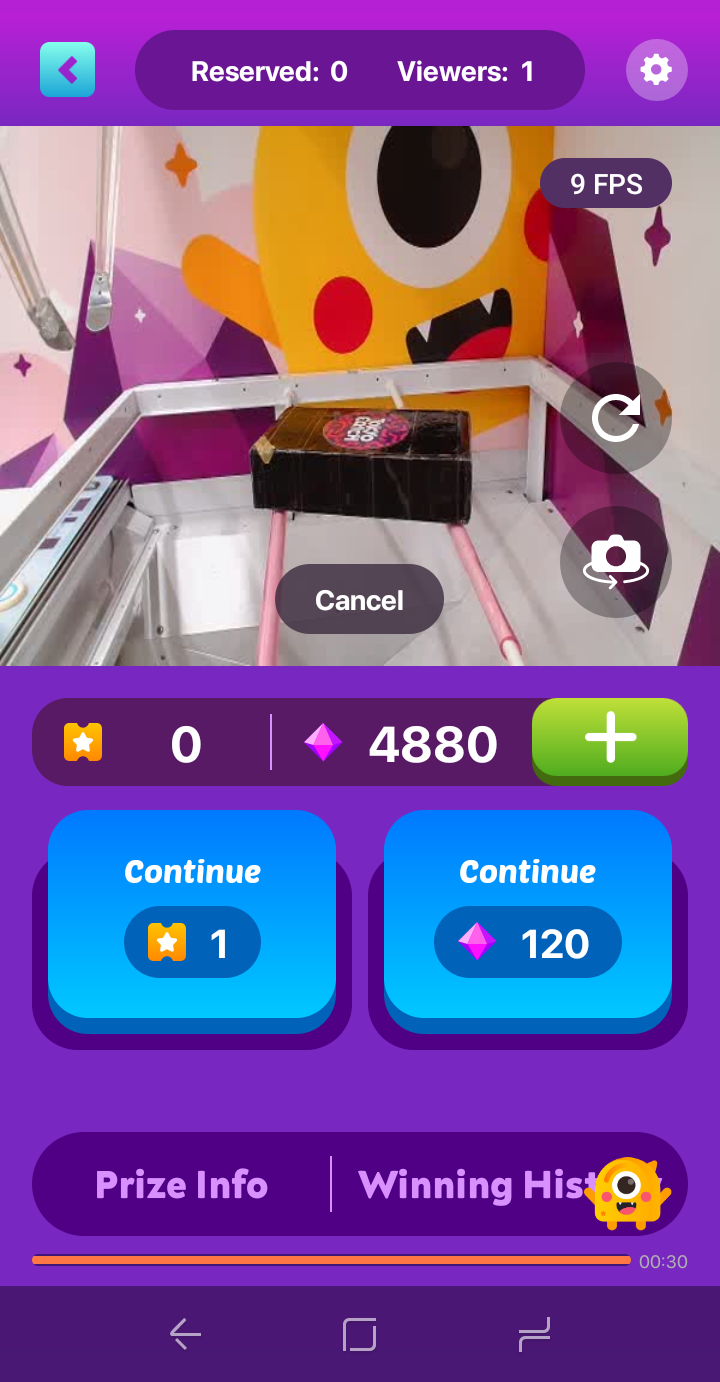The width and height of the screenshot is (720, 1382).
Task: Tap the system back button
Action: 185,1334
